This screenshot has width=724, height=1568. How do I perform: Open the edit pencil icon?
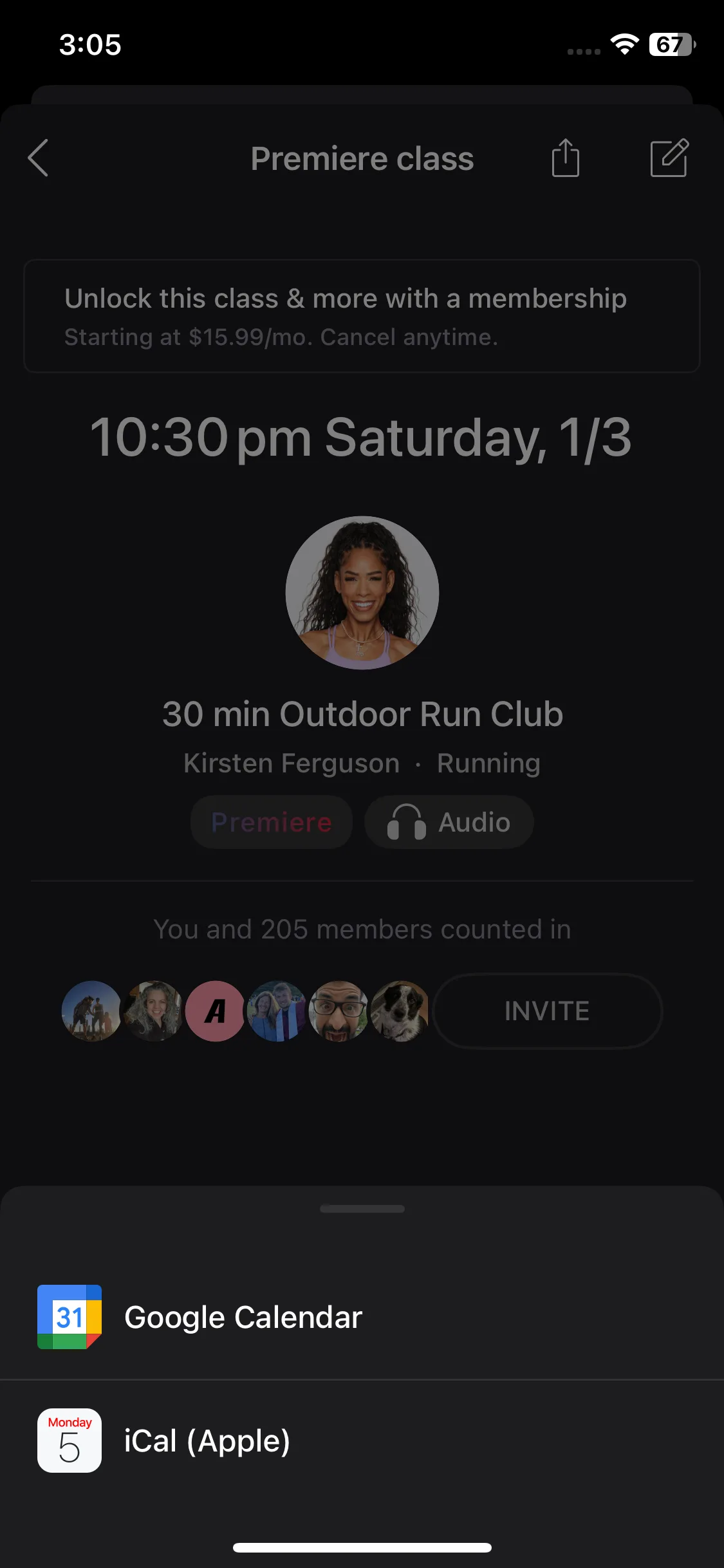(x=669, y=158)
